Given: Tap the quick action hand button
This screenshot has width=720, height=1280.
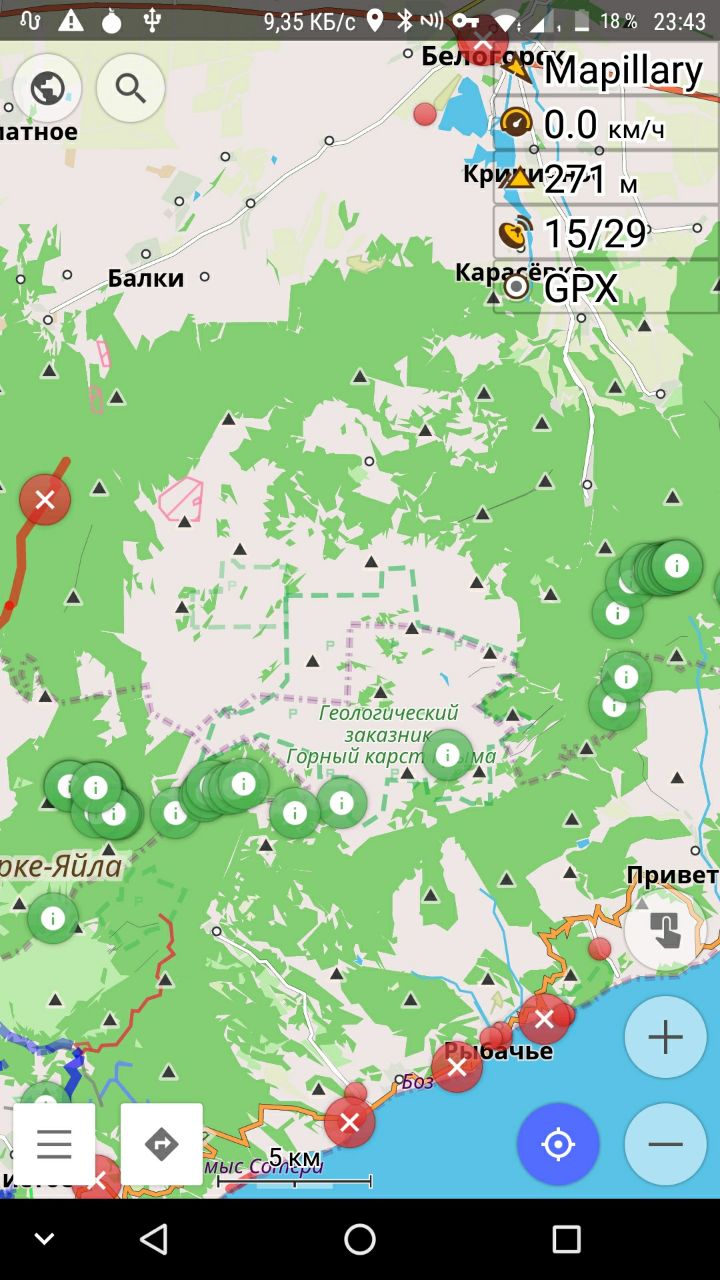Looking at the screenshot, I should [x=665, y=930].
